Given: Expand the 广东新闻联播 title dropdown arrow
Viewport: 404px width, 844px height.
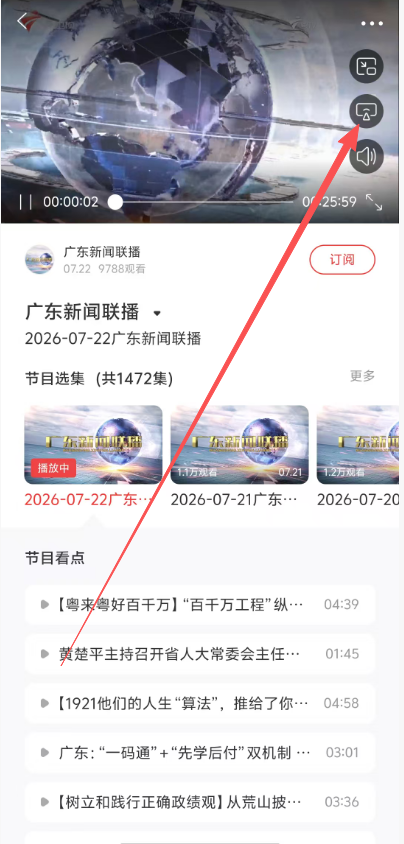Looking at the screenshot, I should pyautogui.click(x=157, y=313).
